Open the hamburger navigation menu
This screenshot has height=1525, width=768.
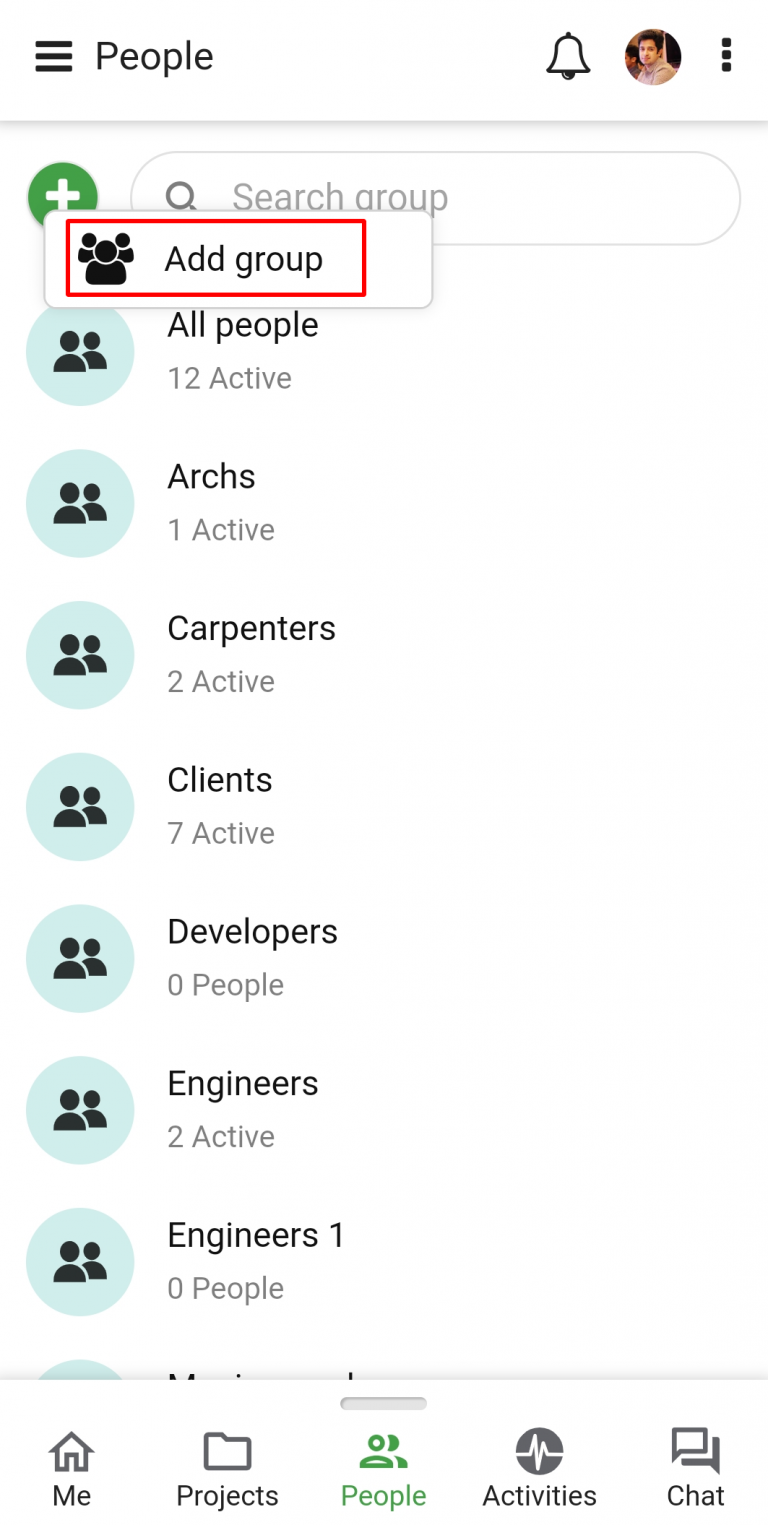[53, 57]
